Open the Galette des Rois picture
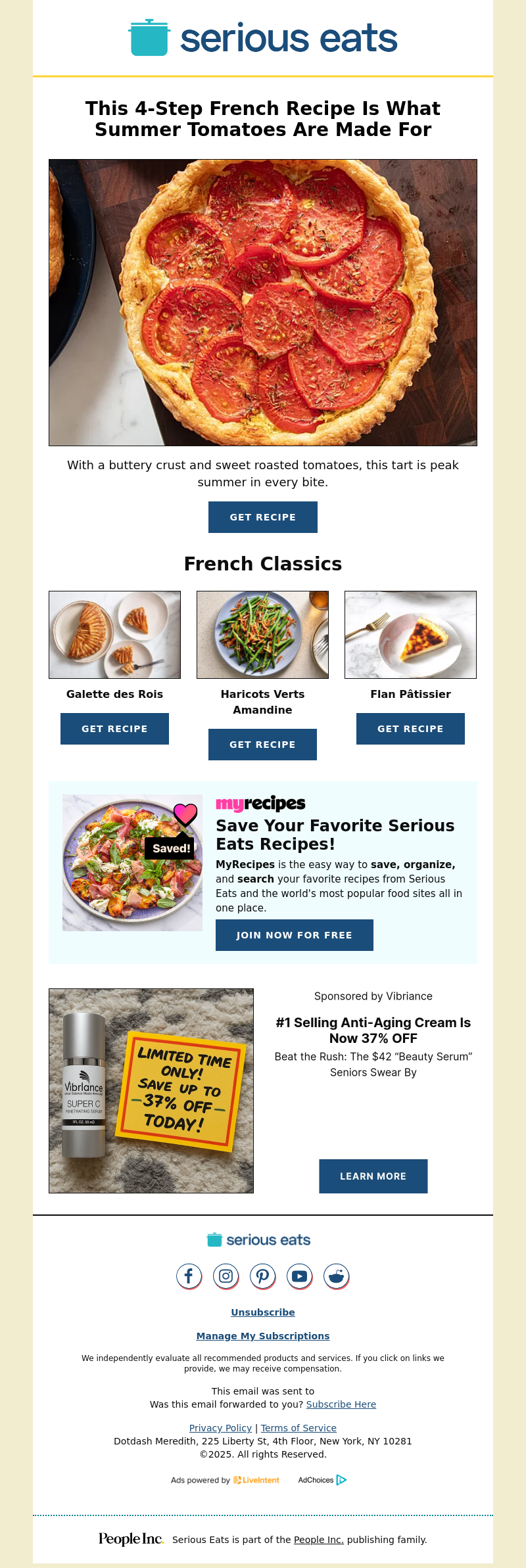Screen dimensions: 526x1568 114,635
